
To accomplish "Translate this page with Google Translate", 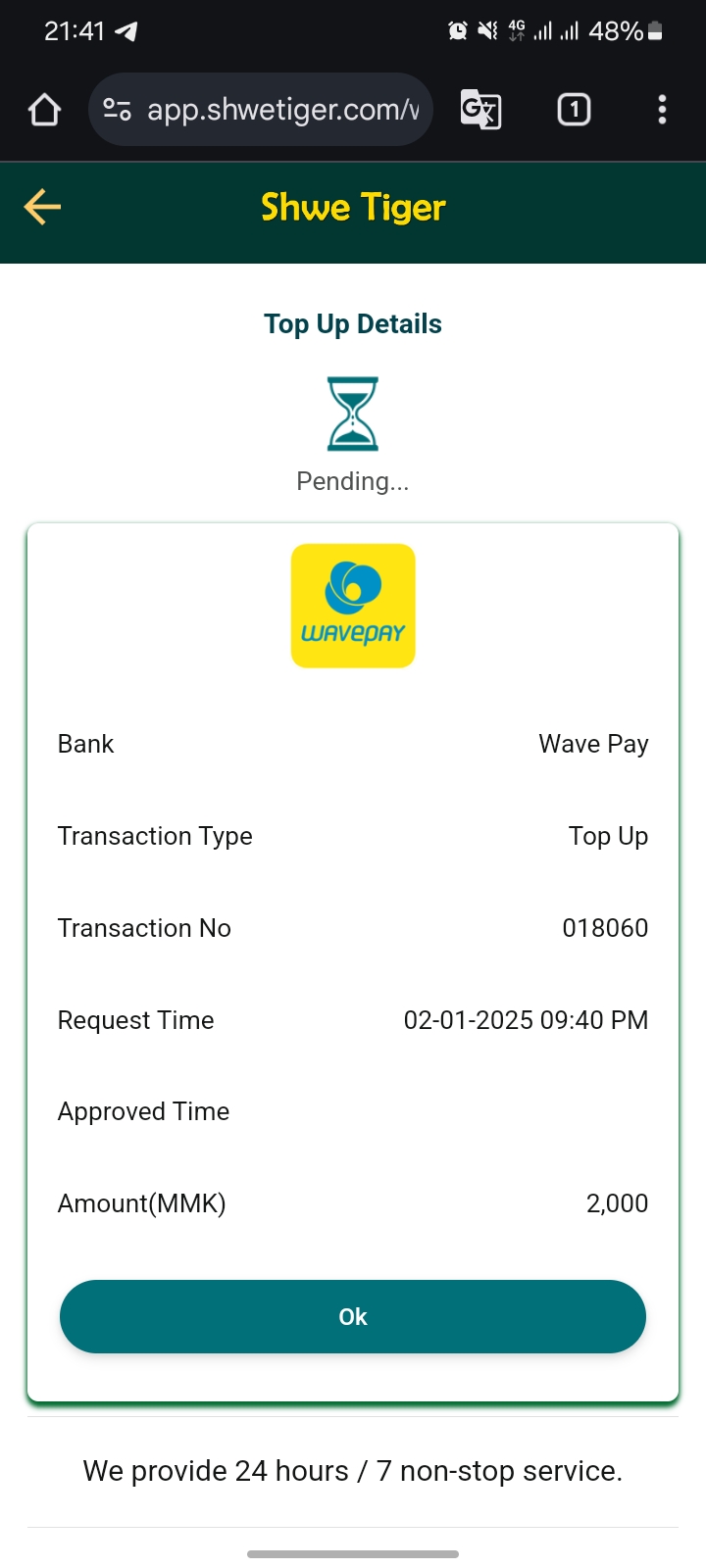I will (480, 110).
